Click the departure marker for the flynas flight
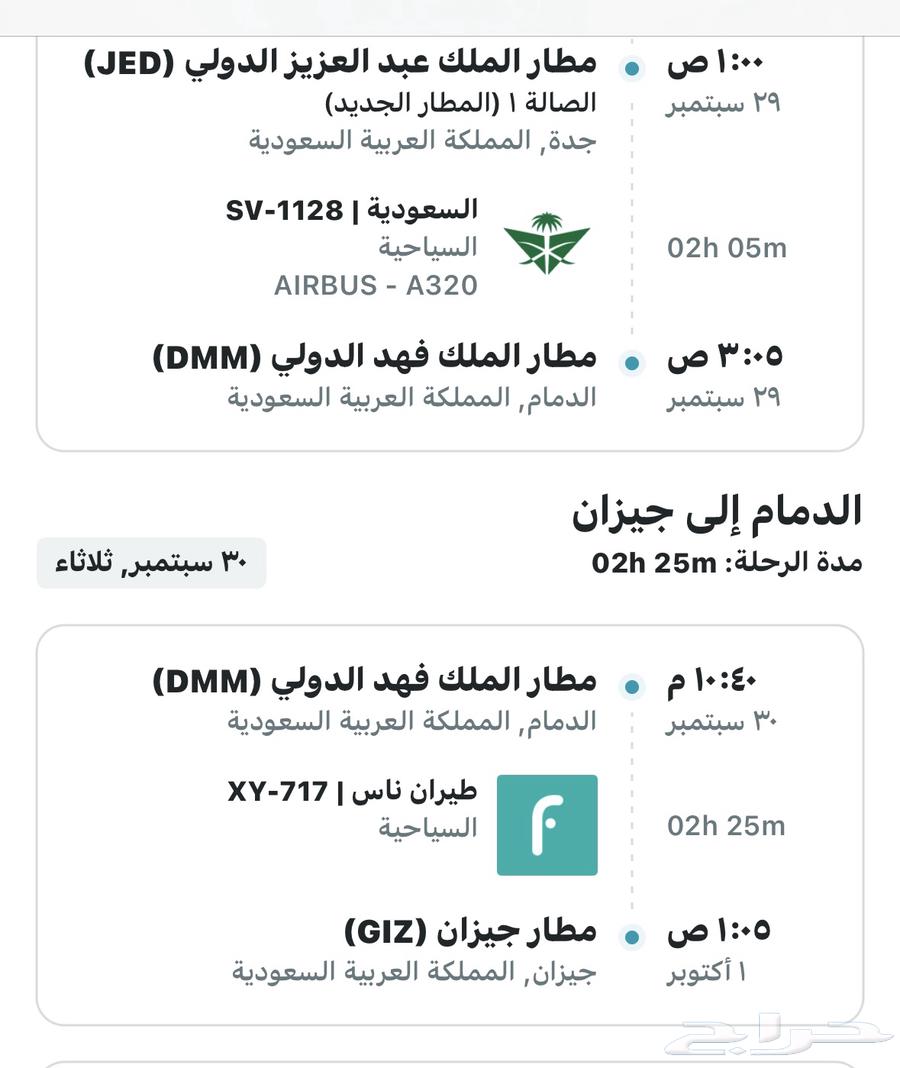The width and height of the screenshot is (900, 1068). click(631, 685)
